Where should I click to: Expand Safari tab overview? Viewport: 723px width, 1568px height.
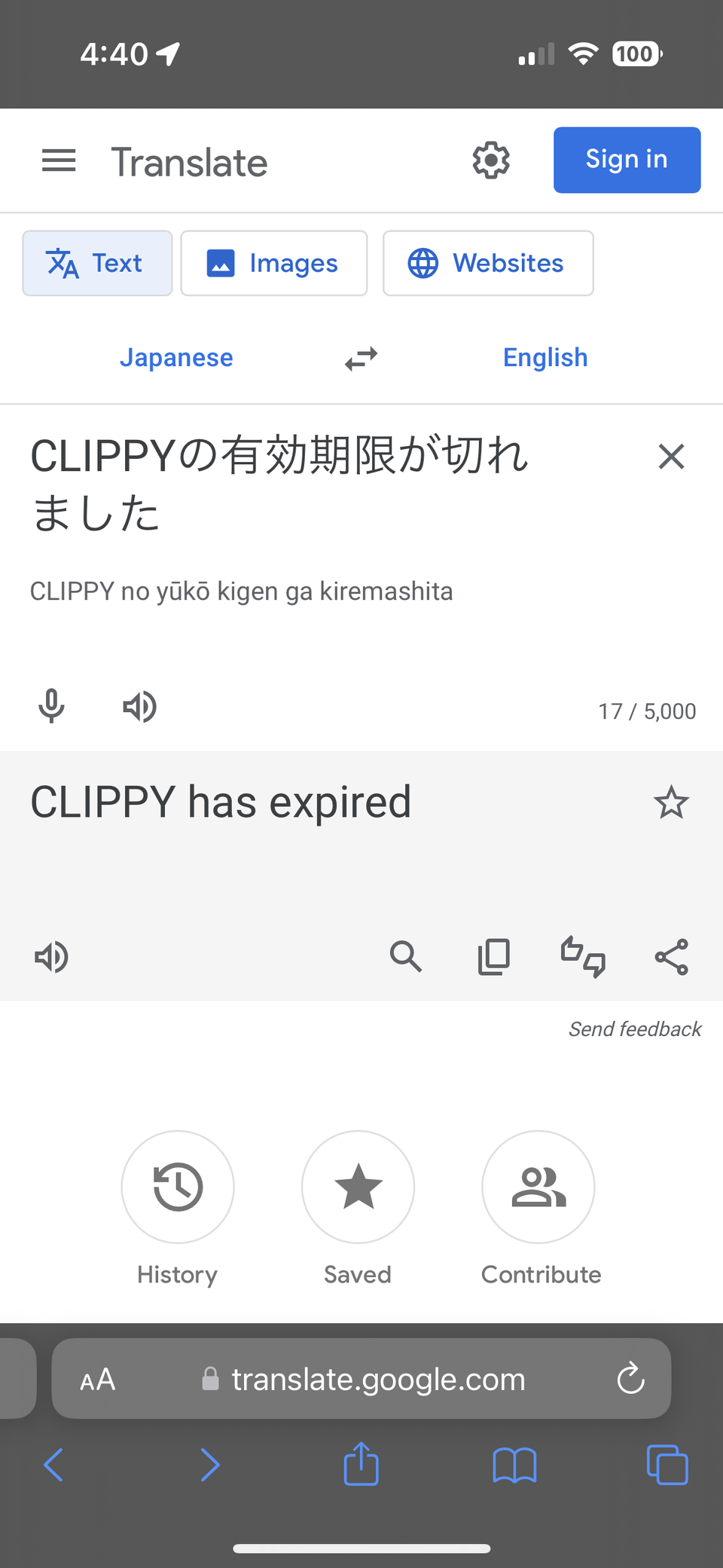point(667,1464)
